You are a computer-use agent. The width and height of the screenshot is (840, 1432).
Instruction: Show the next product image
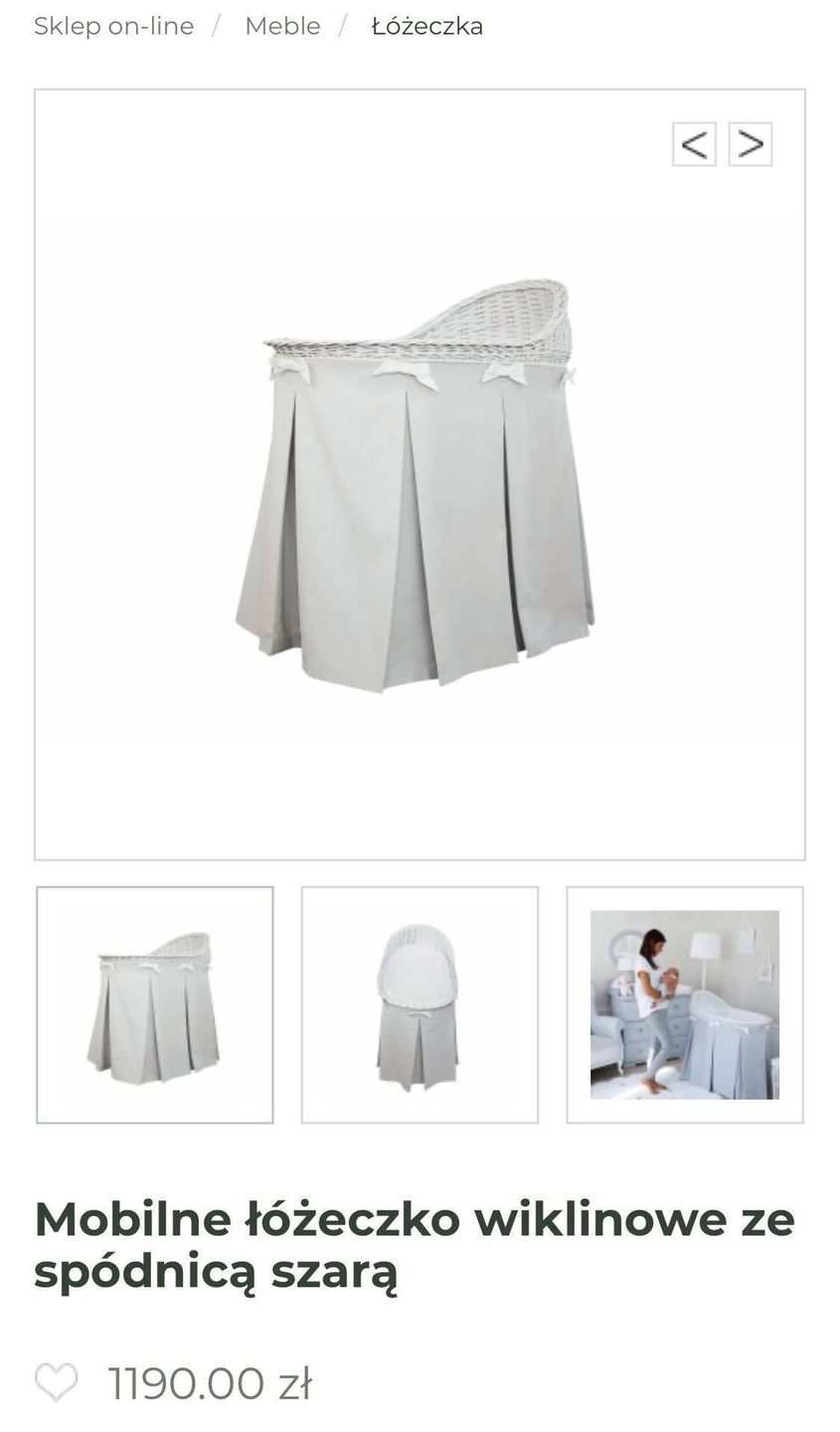751,144
